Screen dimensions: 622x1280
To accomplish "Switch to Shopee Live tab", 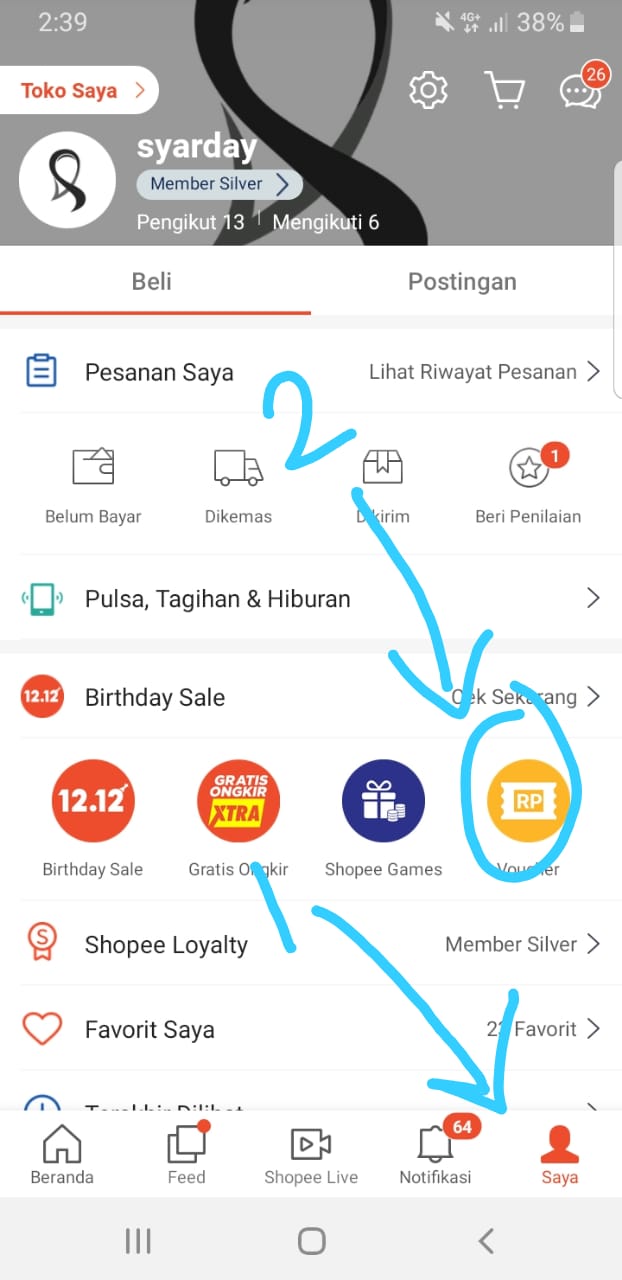I will [310, 1155].
